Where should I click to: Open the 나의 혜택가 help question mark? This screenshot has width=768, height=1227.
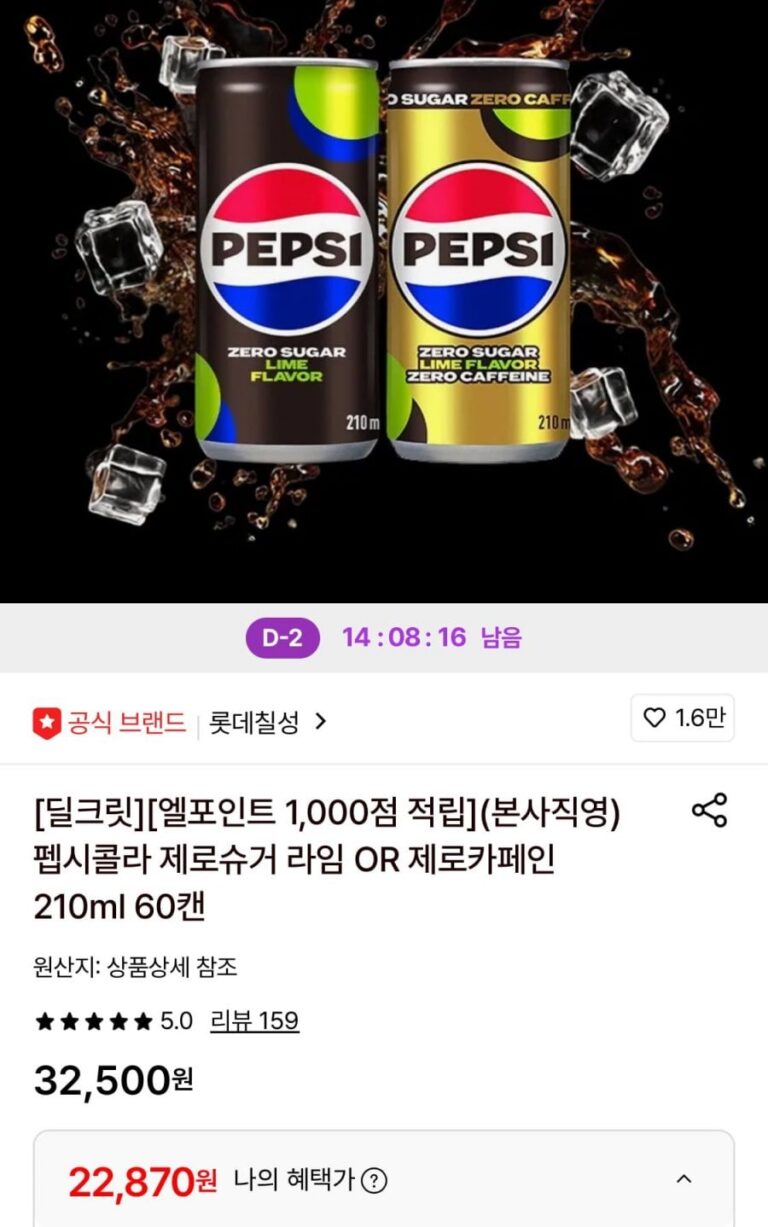(x=374, y=1181)
